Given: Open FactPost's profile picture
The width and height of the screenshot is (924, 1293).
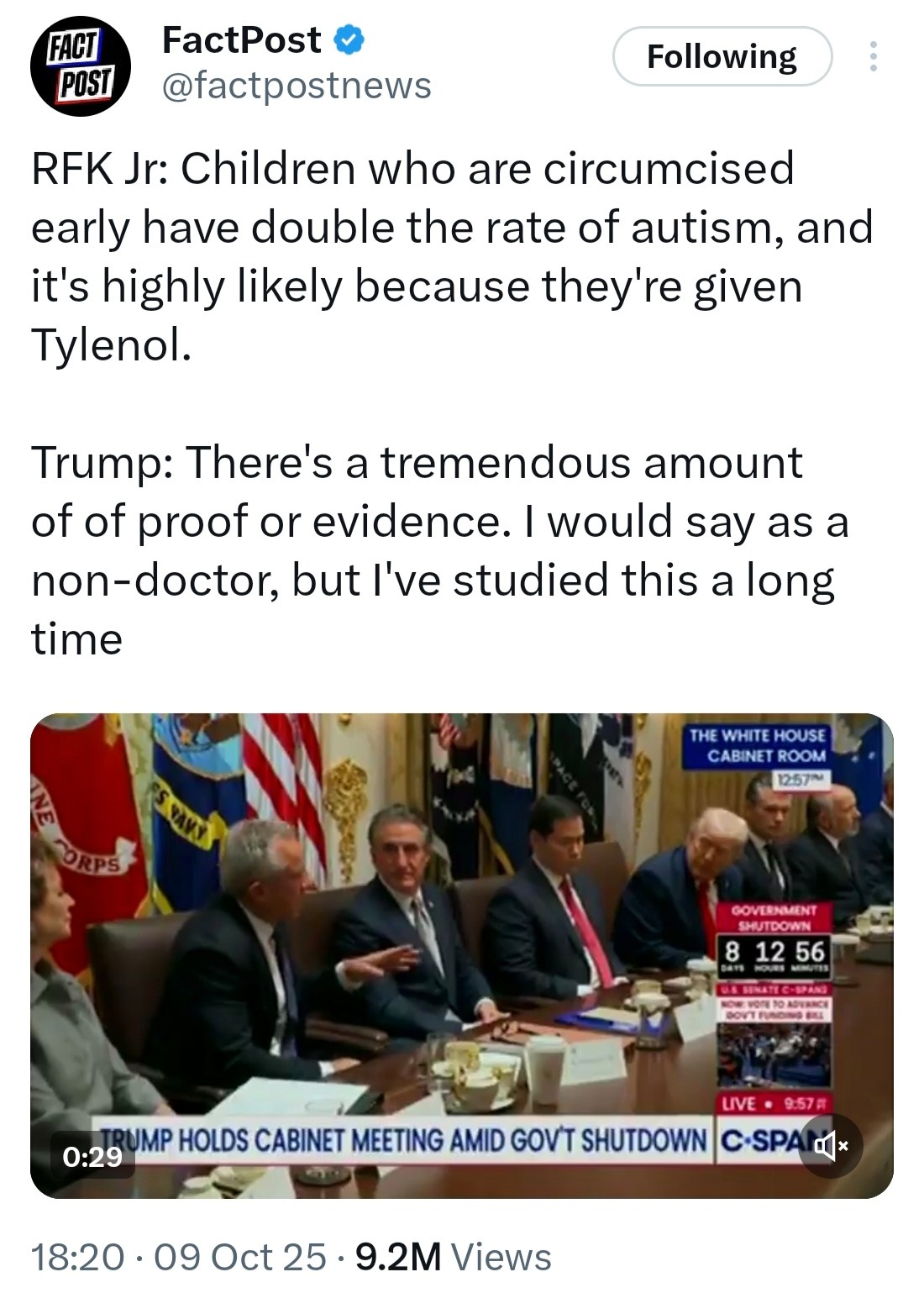Looking at the screenshot, I should (x=80, y=66).
